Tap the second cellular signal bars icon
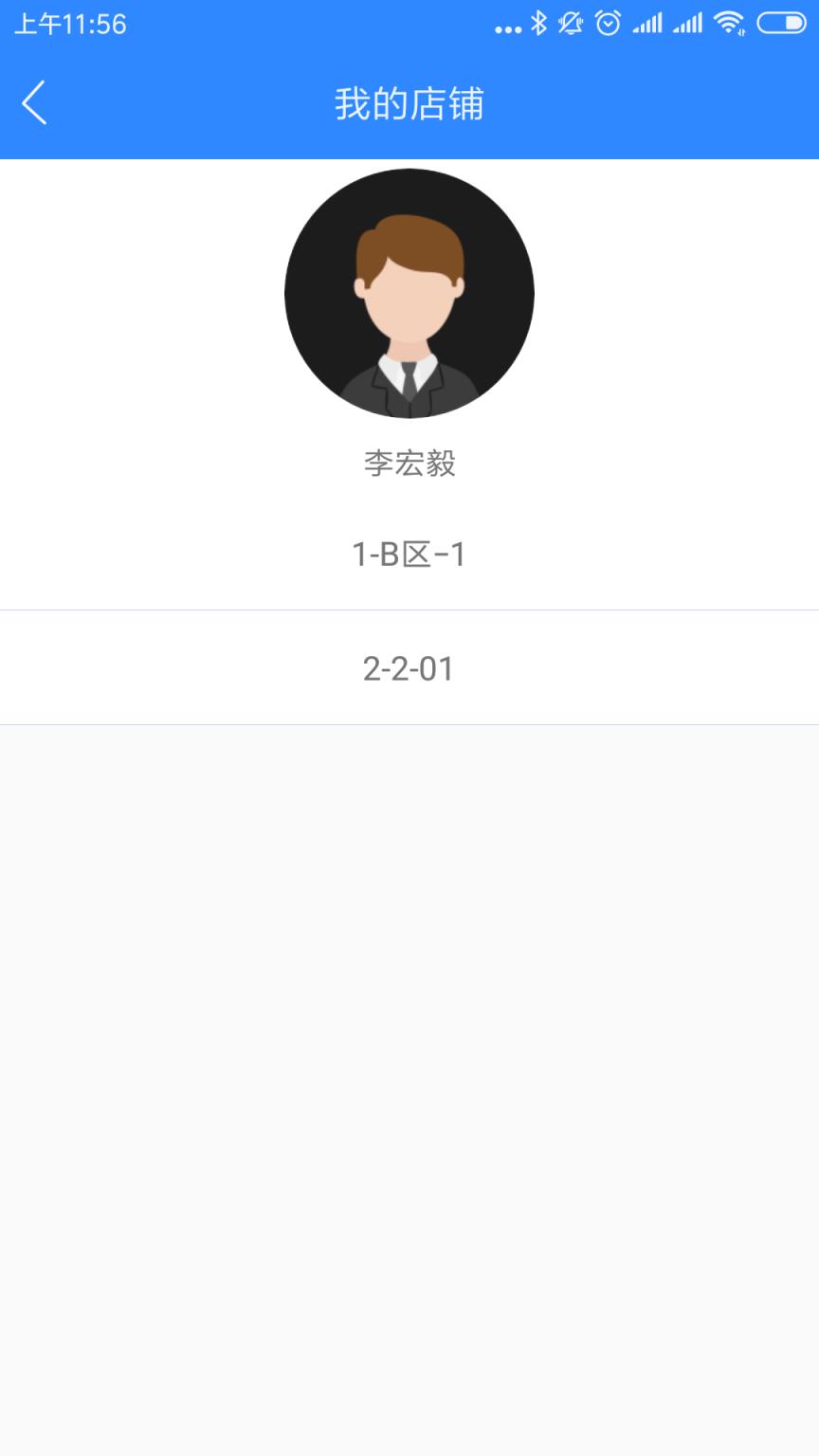This screenshot has height=1456, width=819. tap(689, 26)
